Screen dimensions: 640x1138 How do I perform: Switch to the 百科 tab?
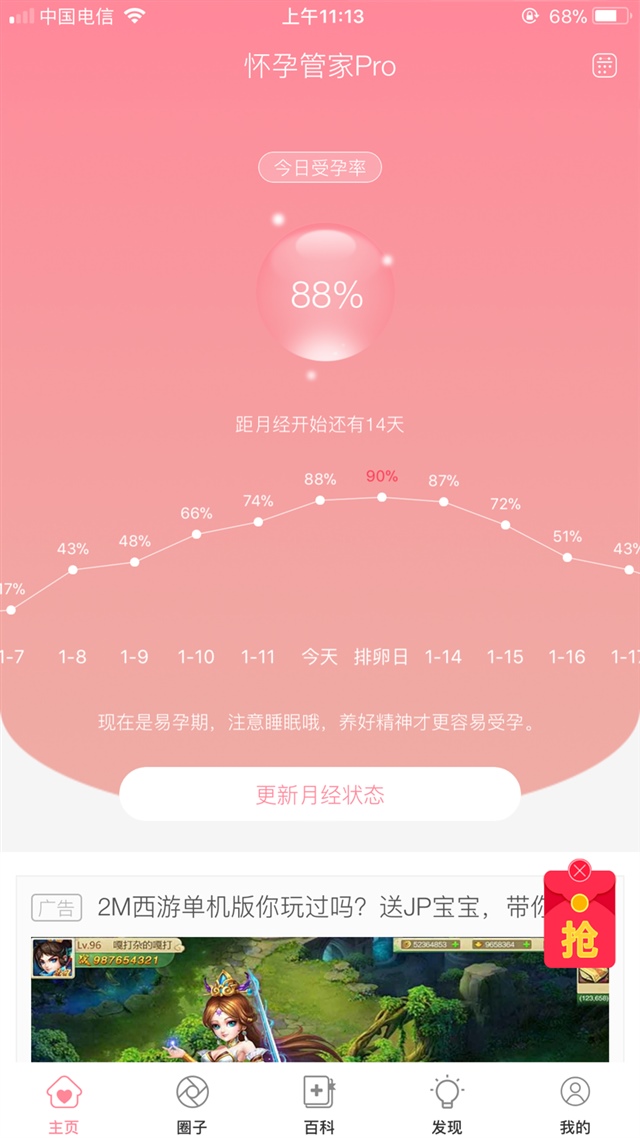pyautogui.click(x=319, y=1103)
